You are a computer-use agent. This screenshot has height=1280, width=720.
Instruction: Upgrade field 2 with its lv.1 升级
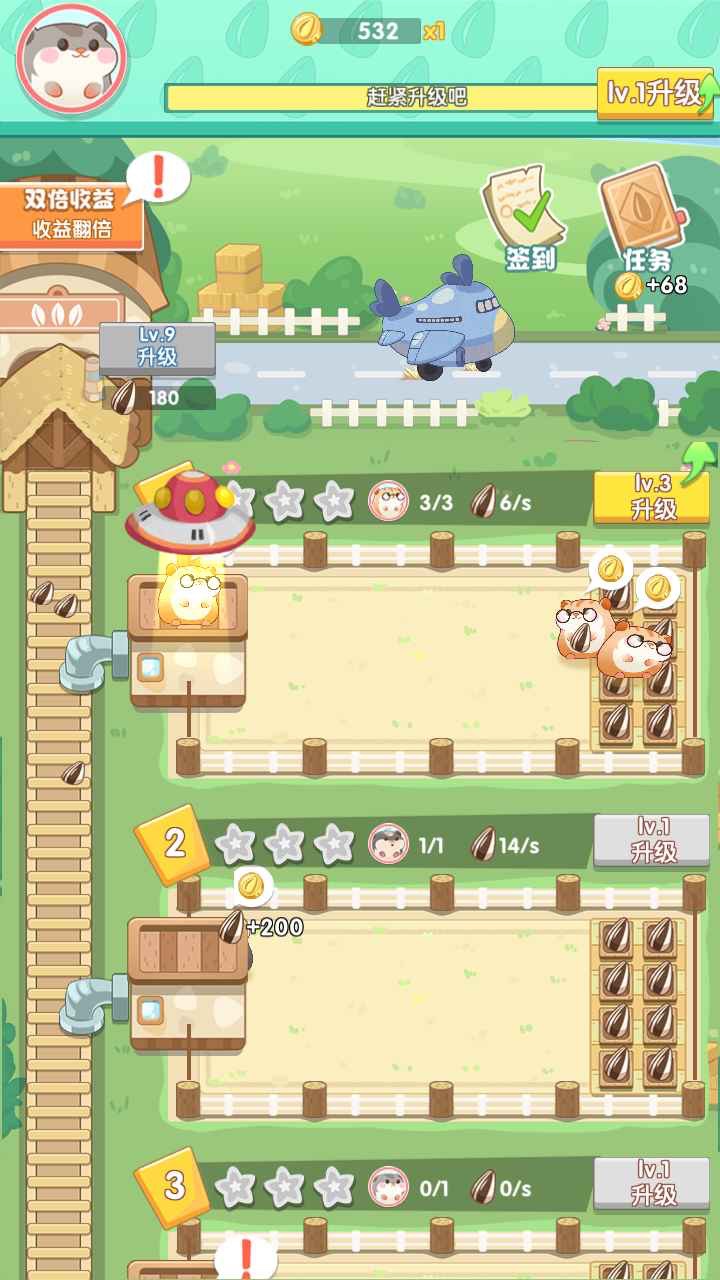(x=651, y=839)
